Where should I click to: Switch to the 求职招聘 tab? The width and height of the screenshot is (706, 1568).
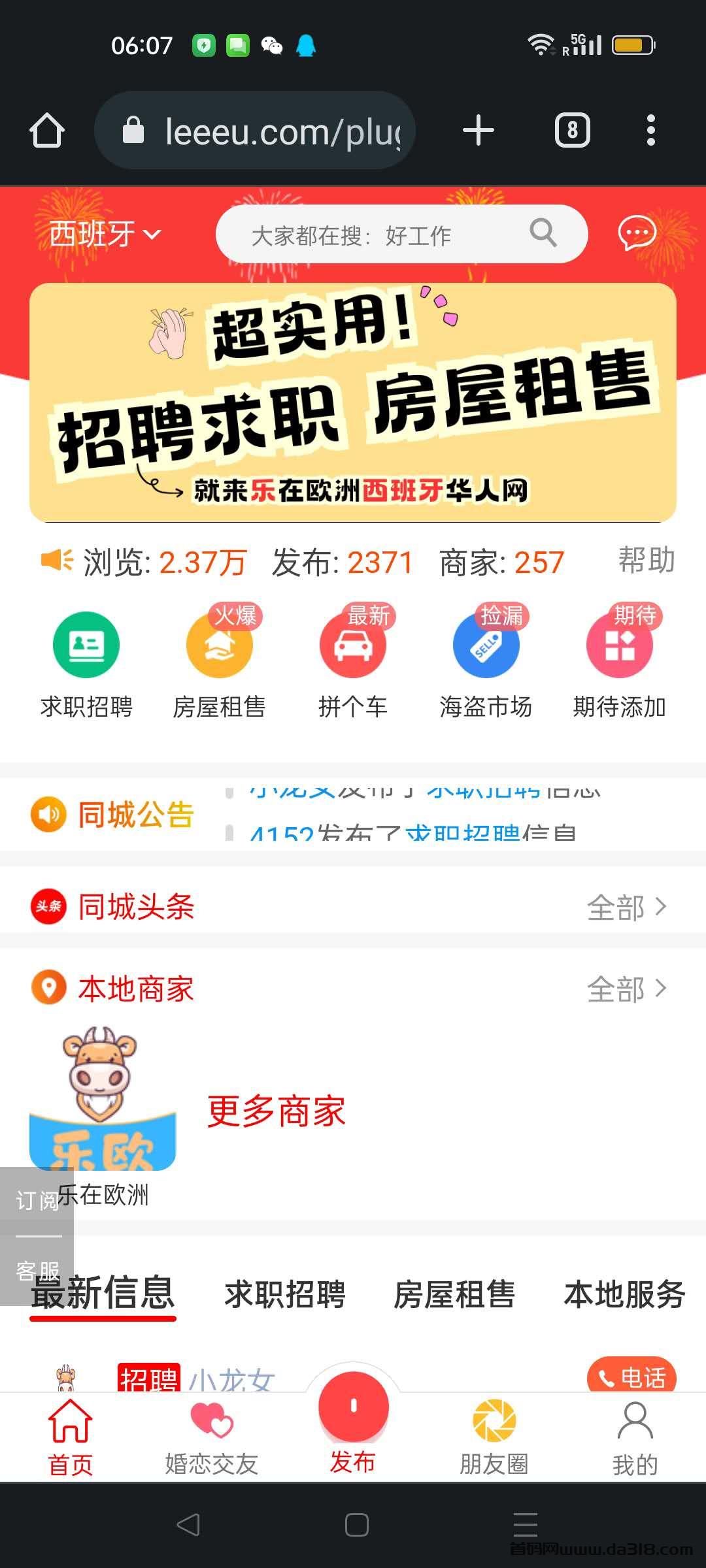(285, 1294)
